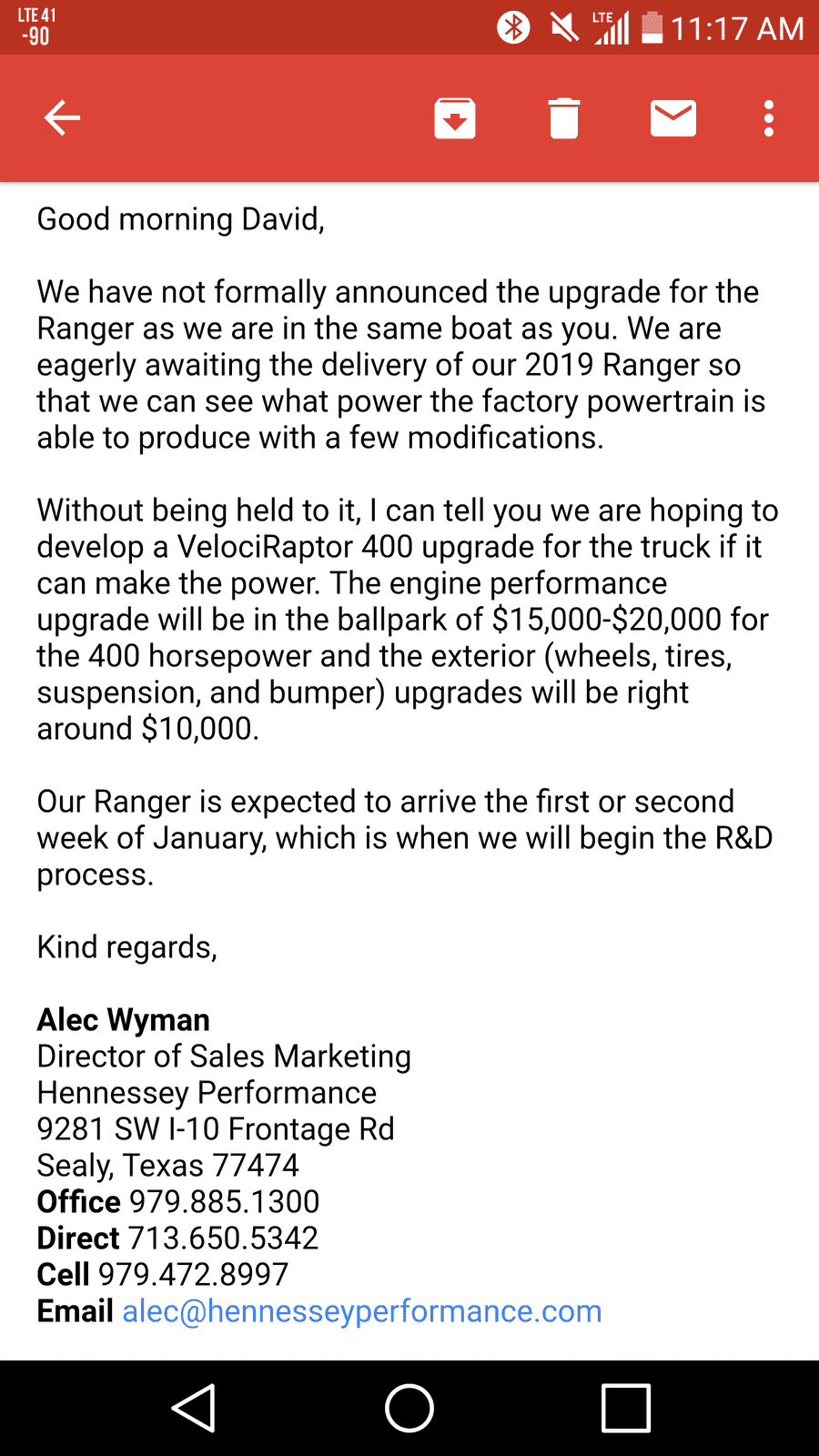Open the recent apps view
Viewport: 819px width, 1456px height.
(626, 1408)
